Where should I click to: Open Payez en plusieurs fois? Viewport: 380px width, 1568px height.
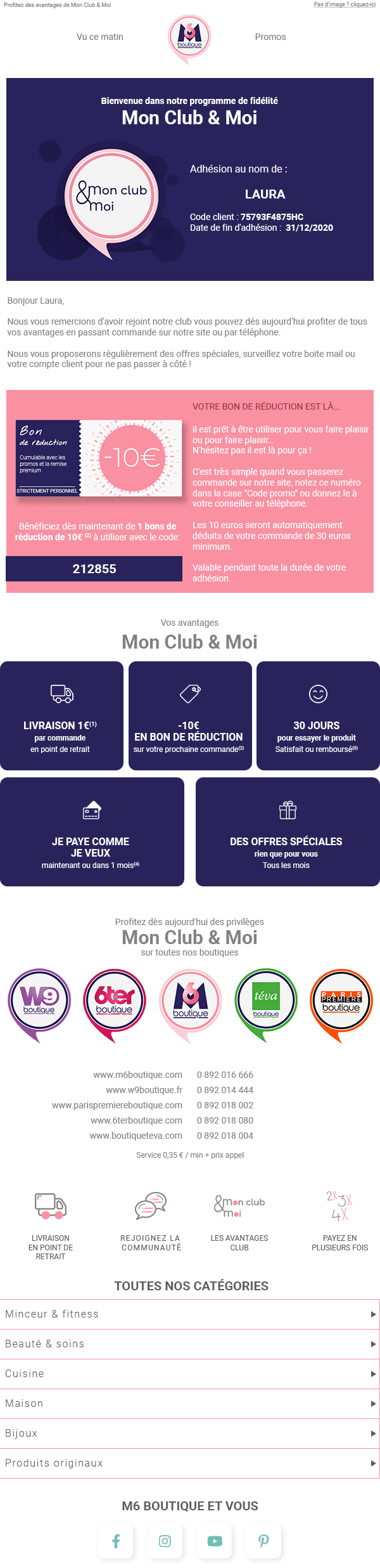(x=339, y=1221)
